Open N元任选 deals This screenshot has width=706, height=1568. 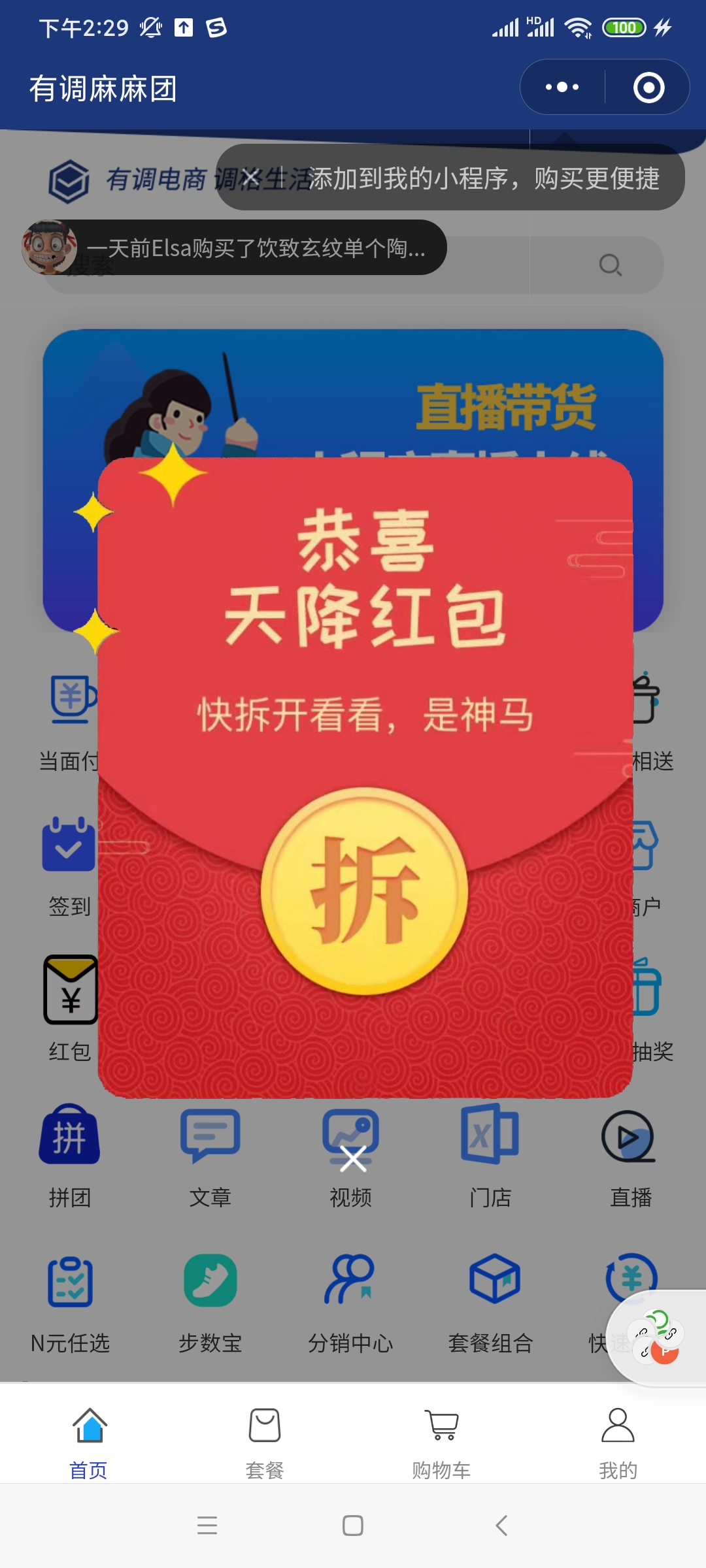(70, 1300)
